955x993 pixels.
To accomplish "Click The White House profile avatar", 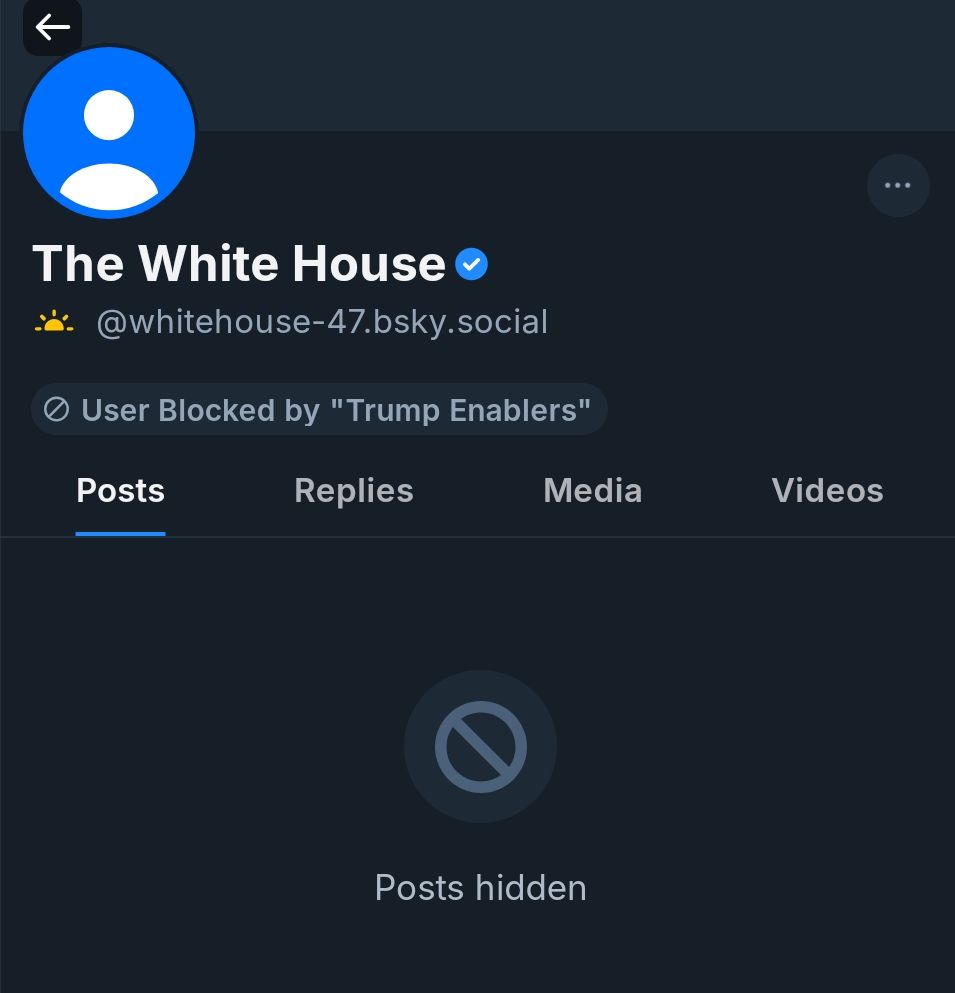I will [109, 132].
